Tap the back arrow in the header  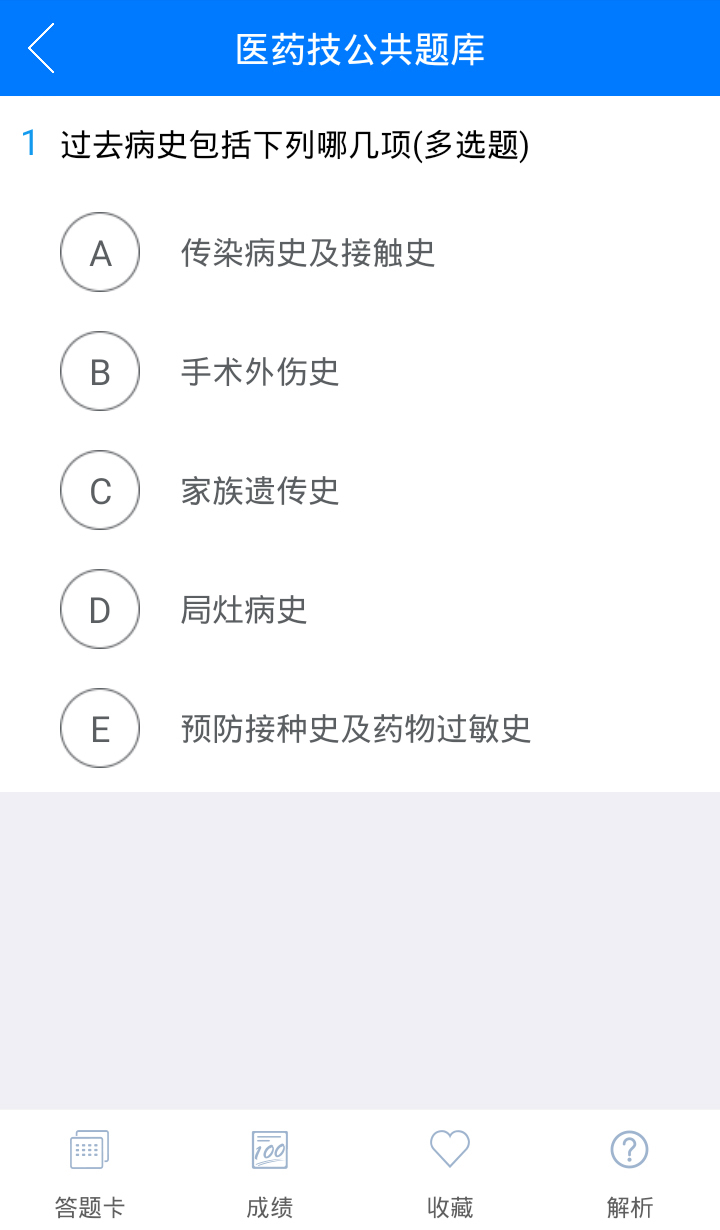point(40,47)
